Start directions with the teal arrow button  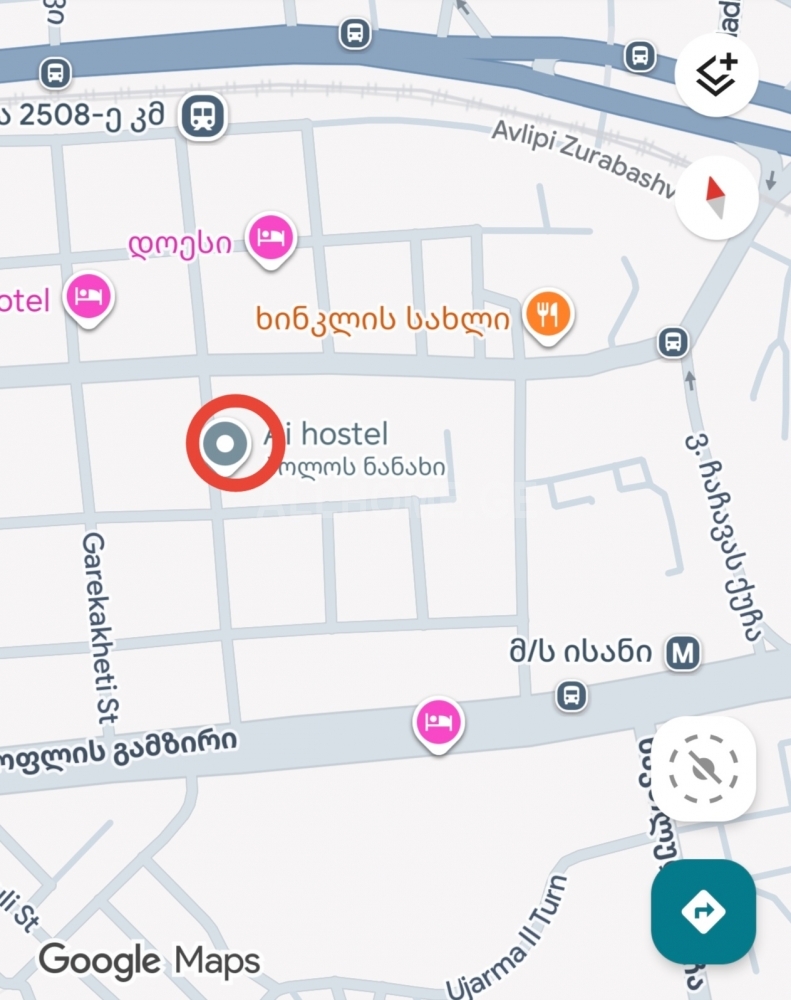[703, 911]
